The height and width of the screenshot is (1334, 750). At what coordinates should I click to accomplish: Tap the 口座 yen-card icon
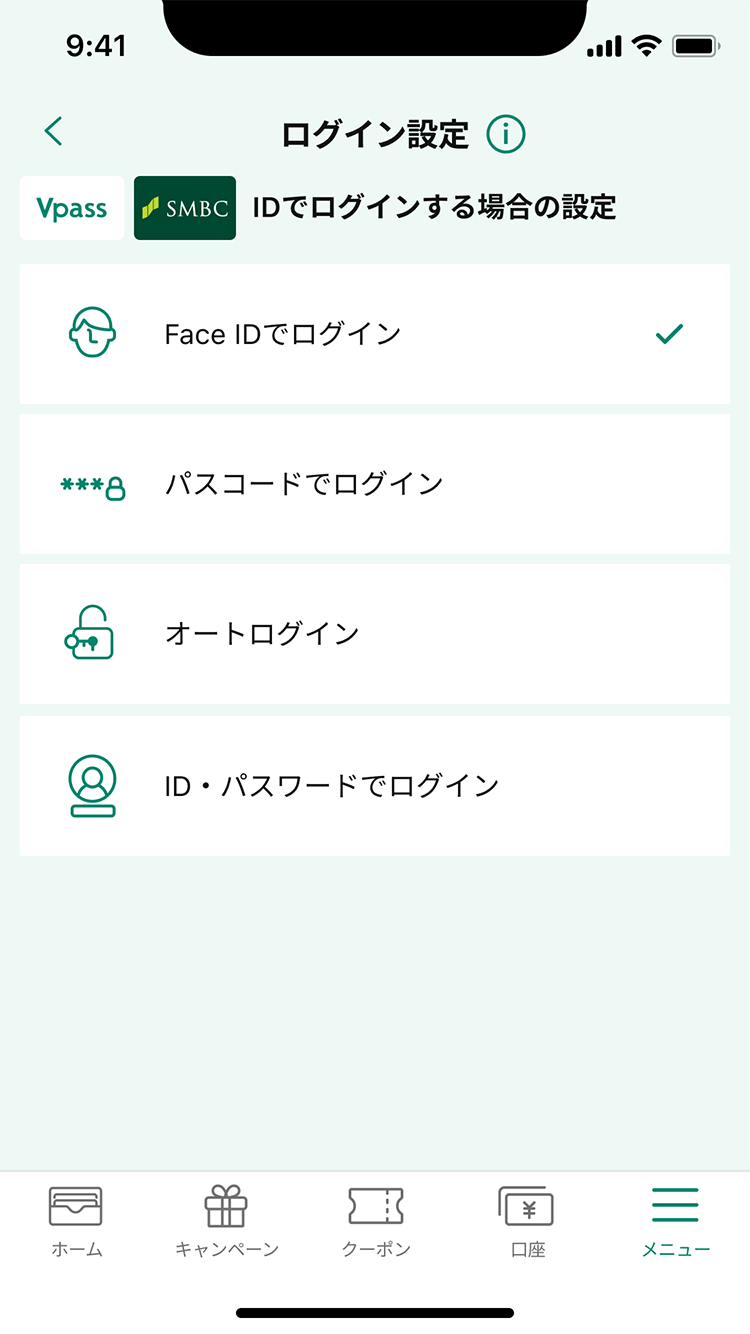click(525, 1207)
